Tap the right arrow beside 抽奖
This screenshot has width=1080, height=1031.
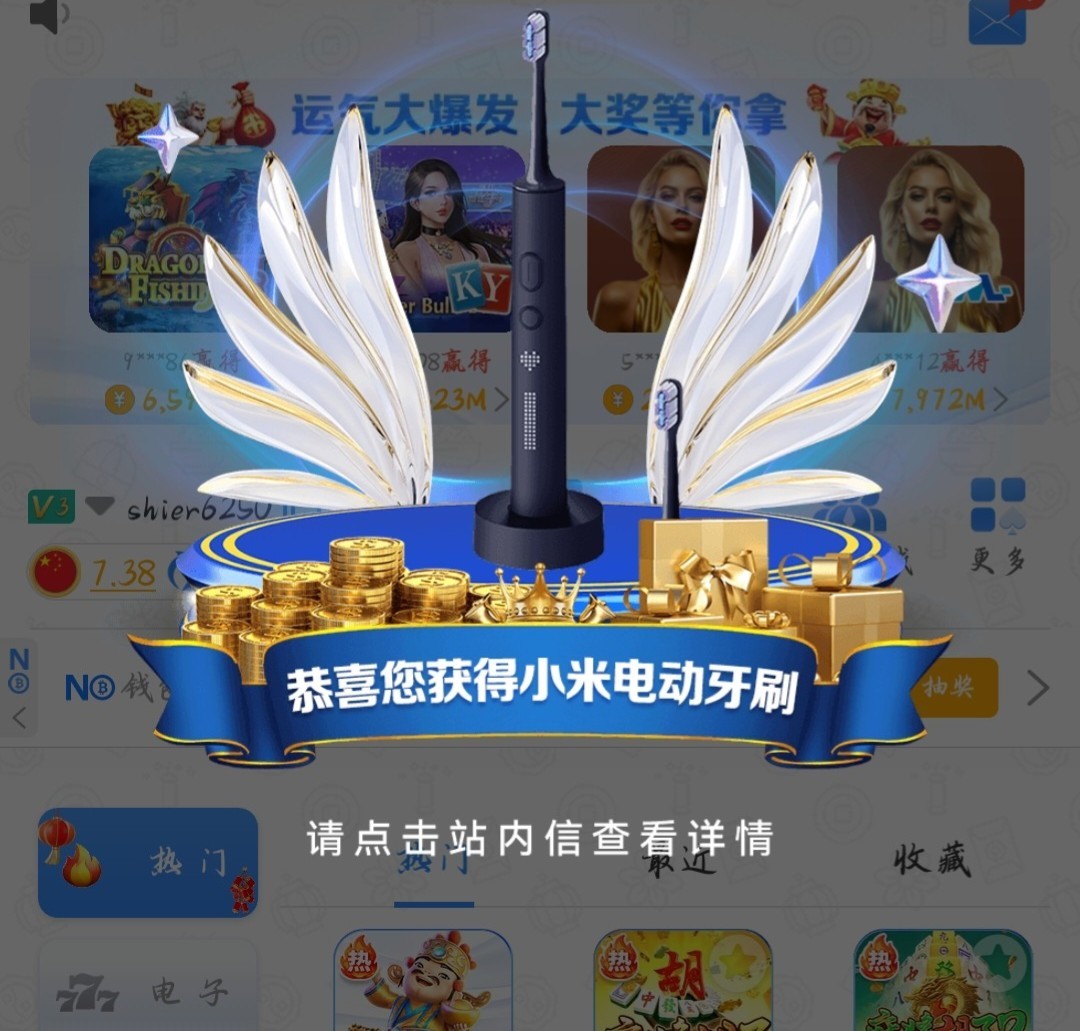coord(1038,688)
